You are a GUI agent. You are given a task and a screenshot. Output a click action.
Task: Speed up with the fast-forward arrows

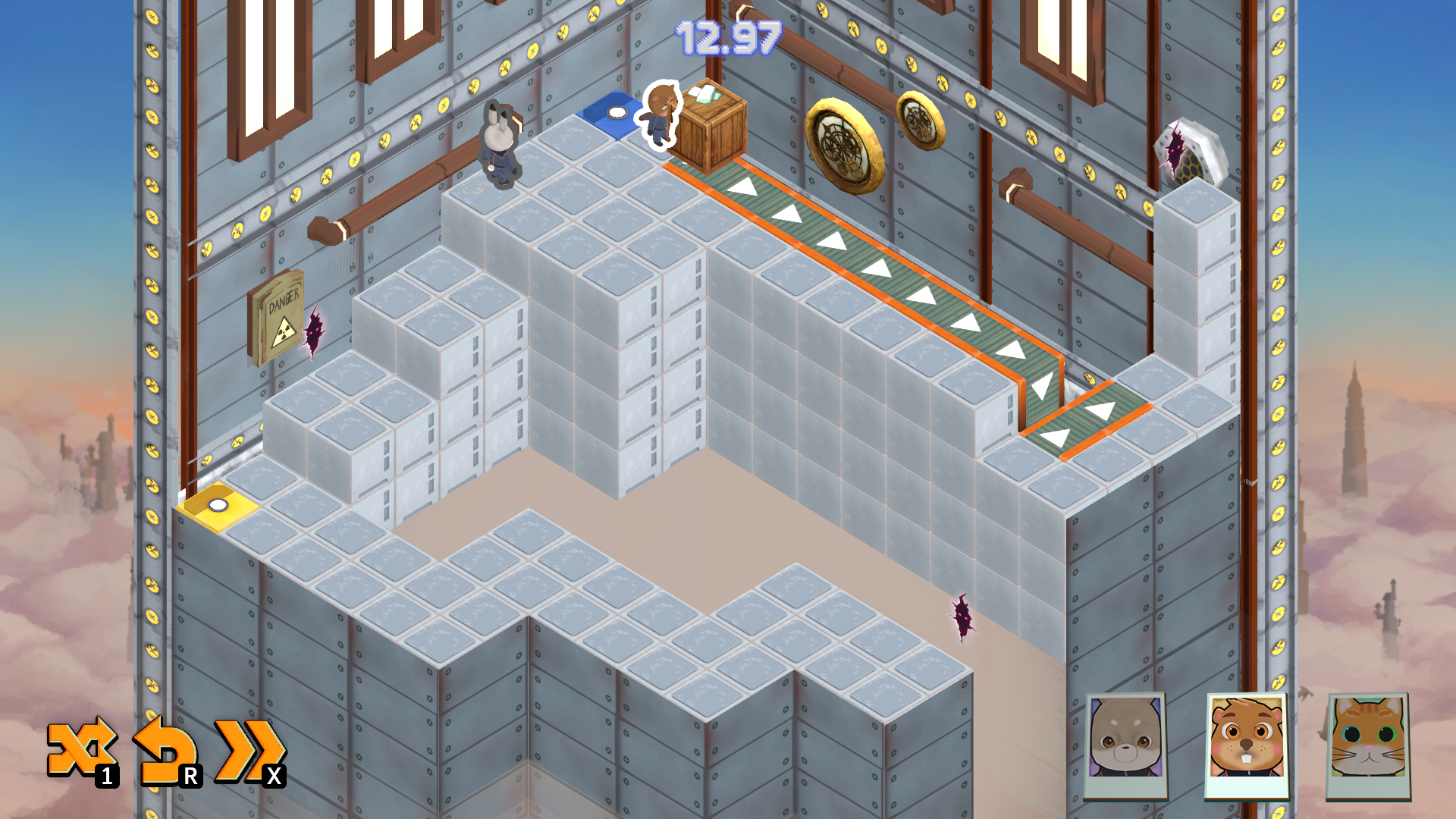(x=248, y=752)
